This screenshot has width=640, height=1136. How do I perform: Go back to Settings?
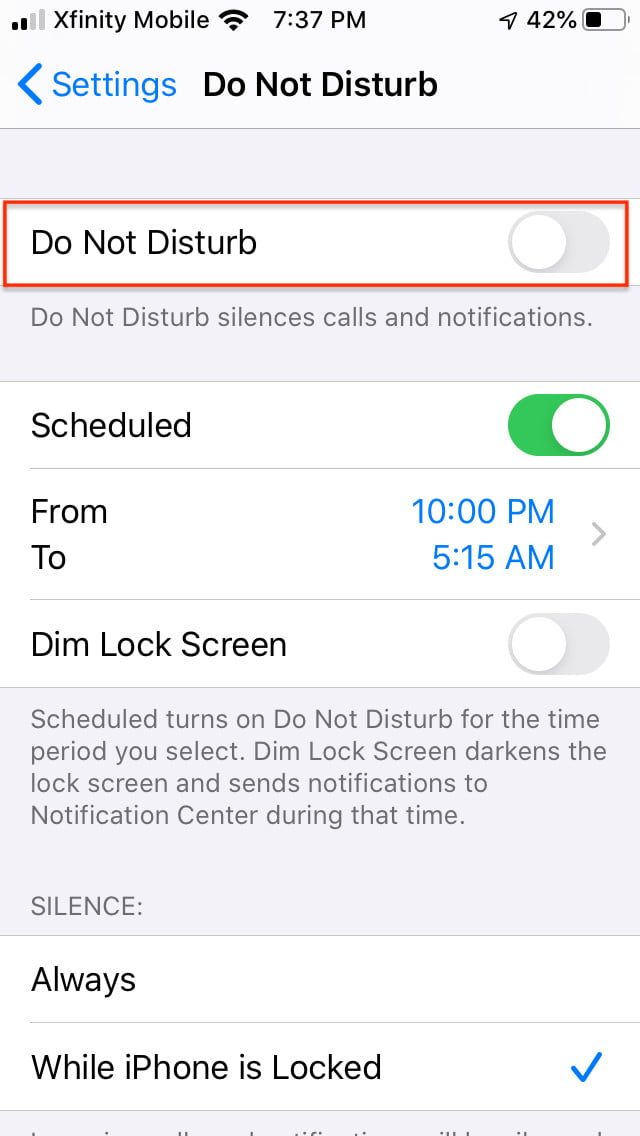(x=97, y=85)
